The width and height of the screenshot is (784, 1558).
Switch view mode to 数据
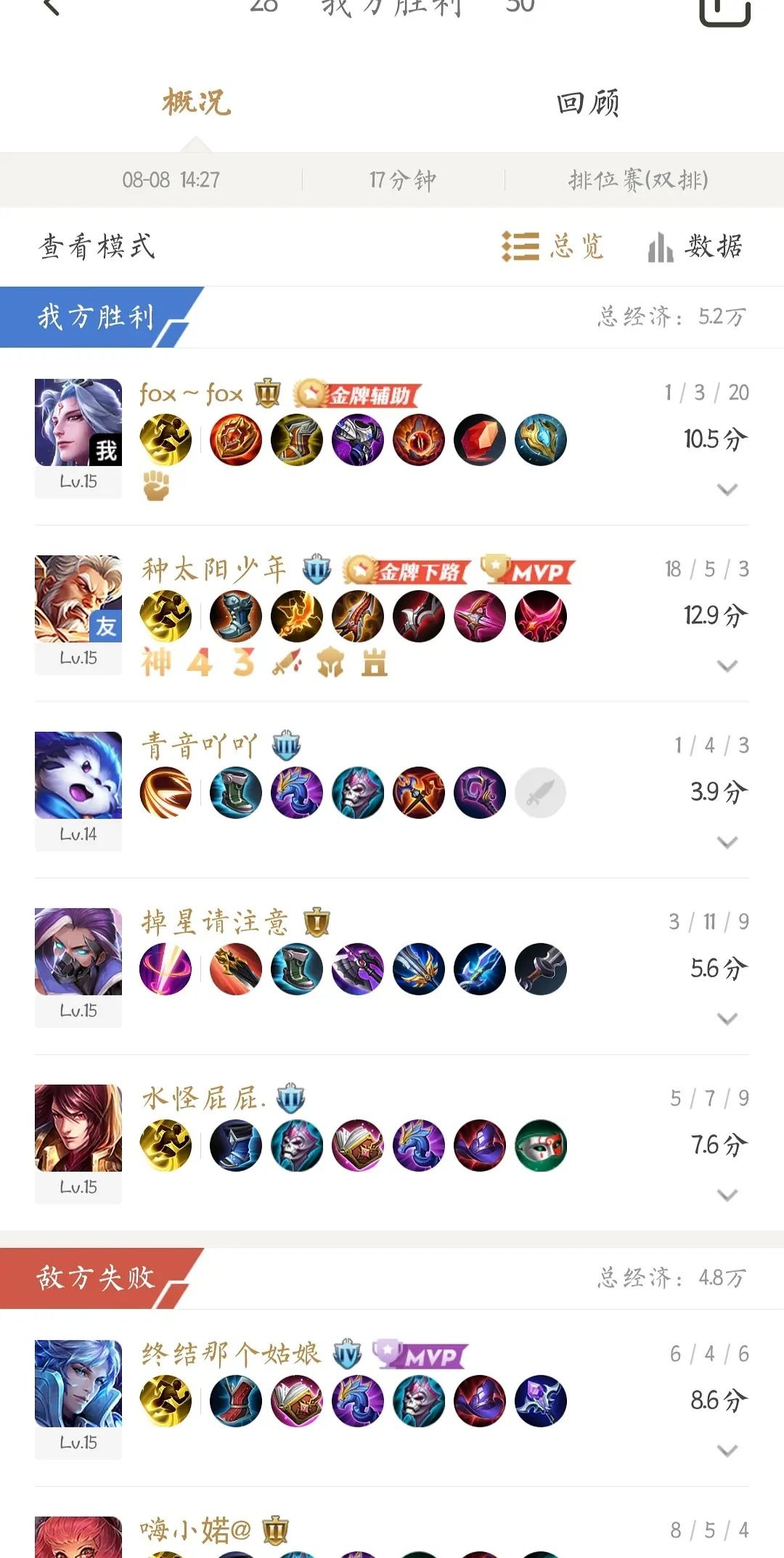(695, 246)
